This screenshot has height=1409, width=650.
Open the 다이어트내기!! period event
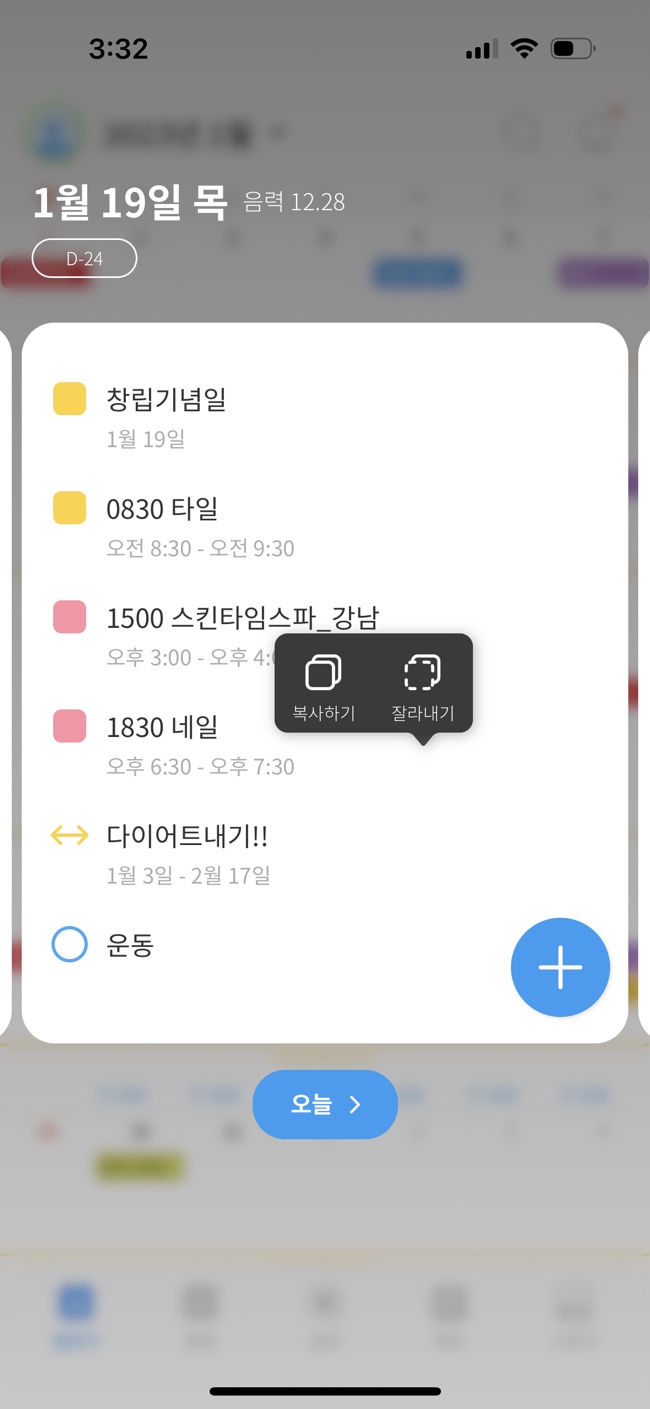click(x=325, y=853)
